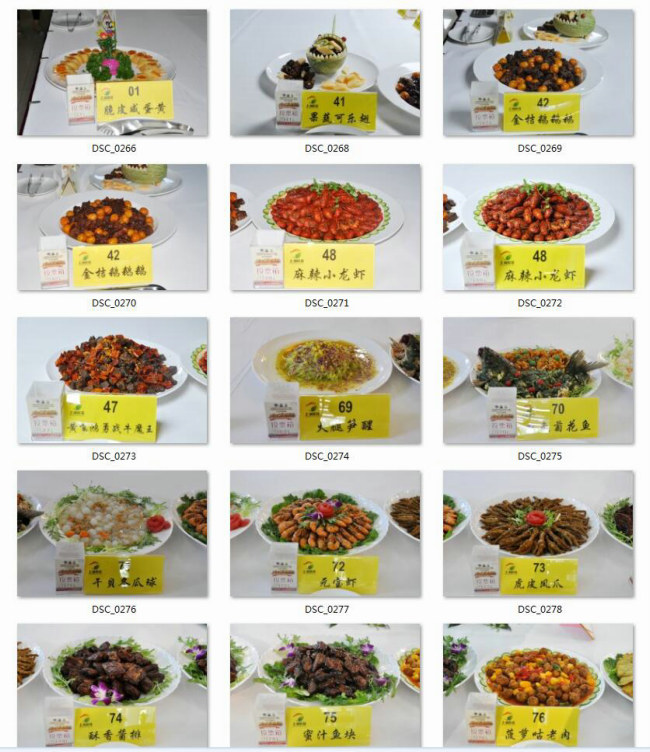Open crayfish photo DSC_0271

point(325,227)
